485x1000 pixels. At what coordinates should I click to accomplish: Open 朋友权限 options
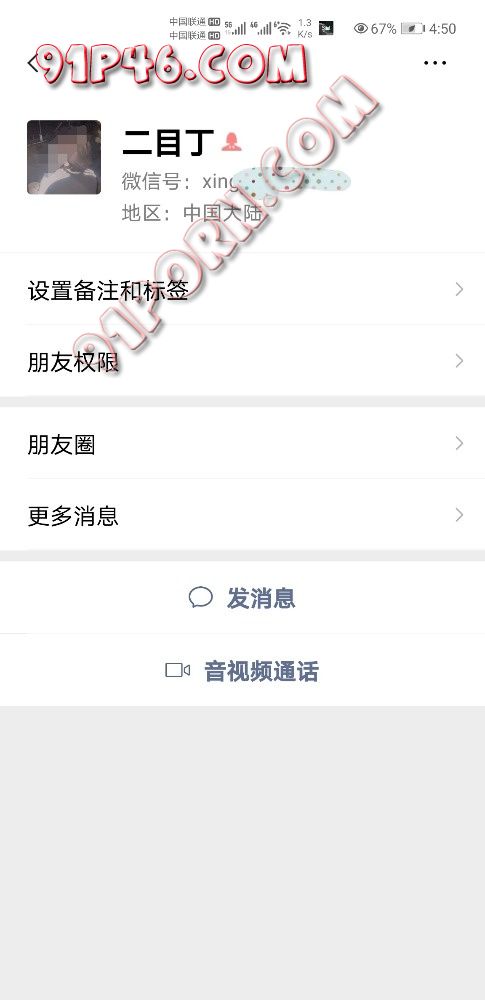click(x=242, y=361)
